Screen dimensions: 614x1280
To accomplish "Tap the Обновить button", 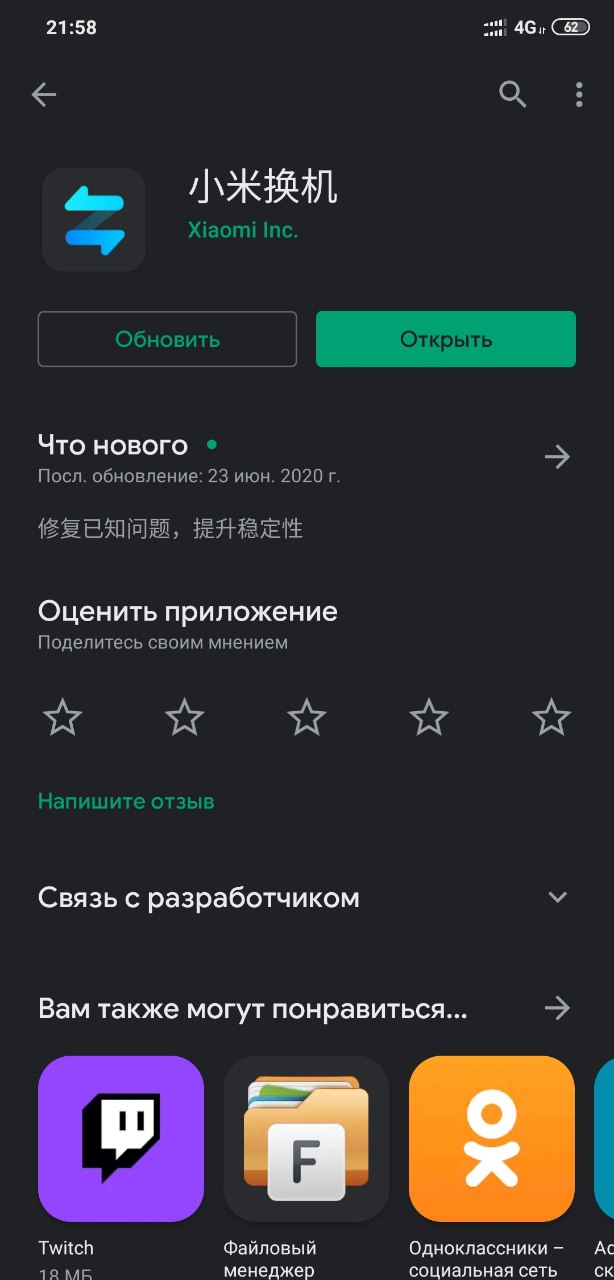I will click(167, 339).
